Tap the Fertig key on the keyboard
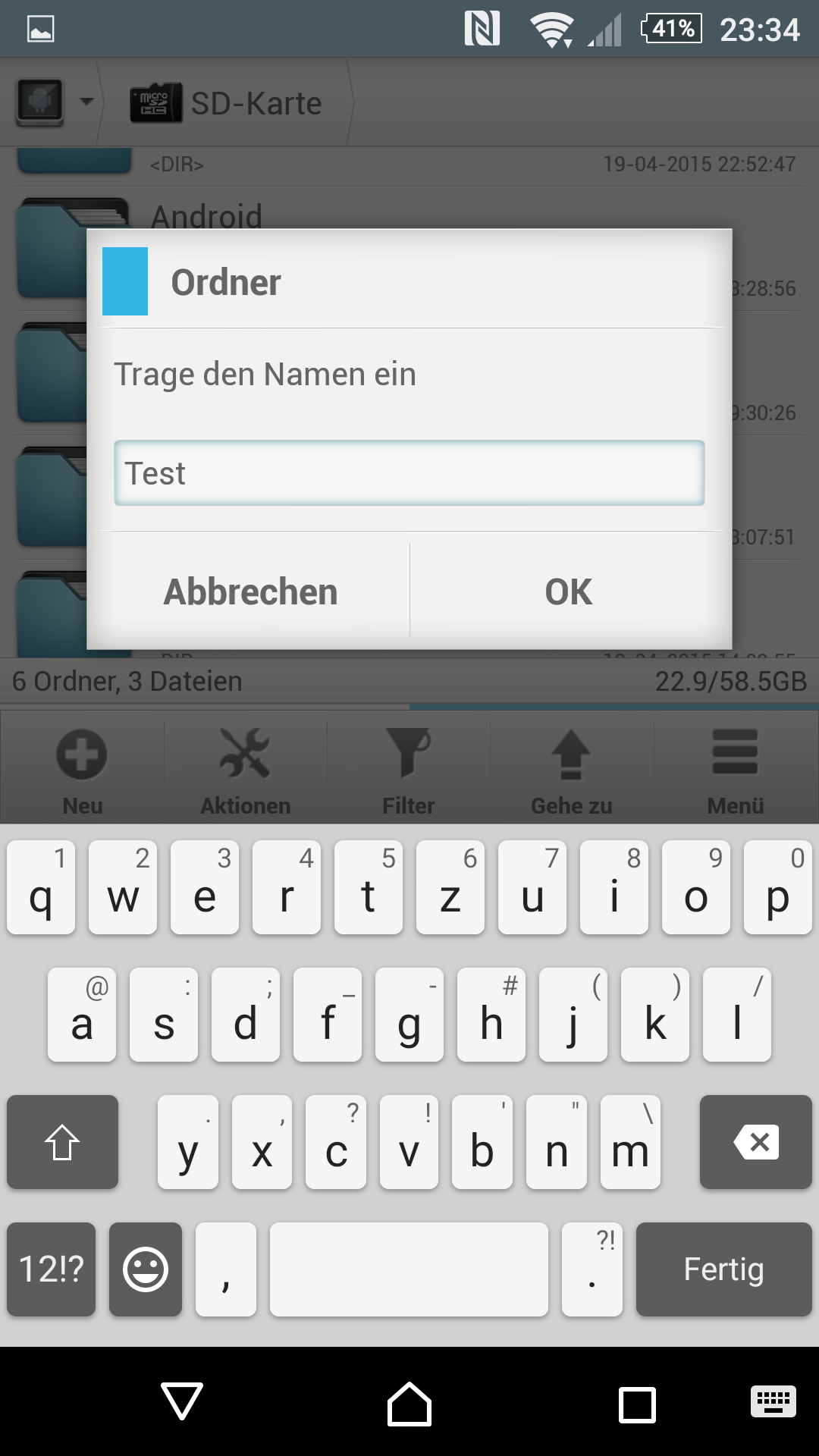The image size is (819, 1456). point(724,1269)
